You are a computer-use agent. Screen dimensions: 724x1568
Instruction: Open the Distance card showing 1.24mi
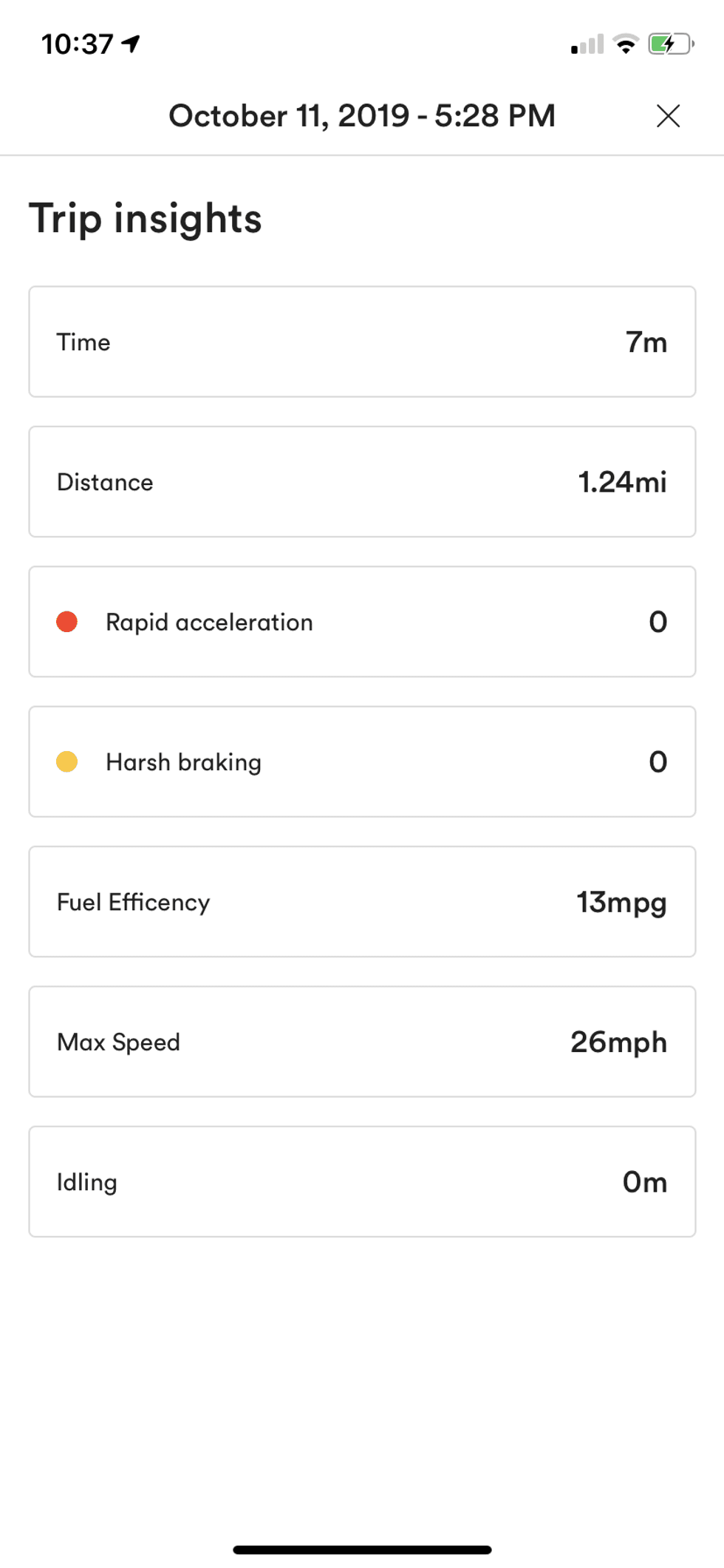point(362,481)
